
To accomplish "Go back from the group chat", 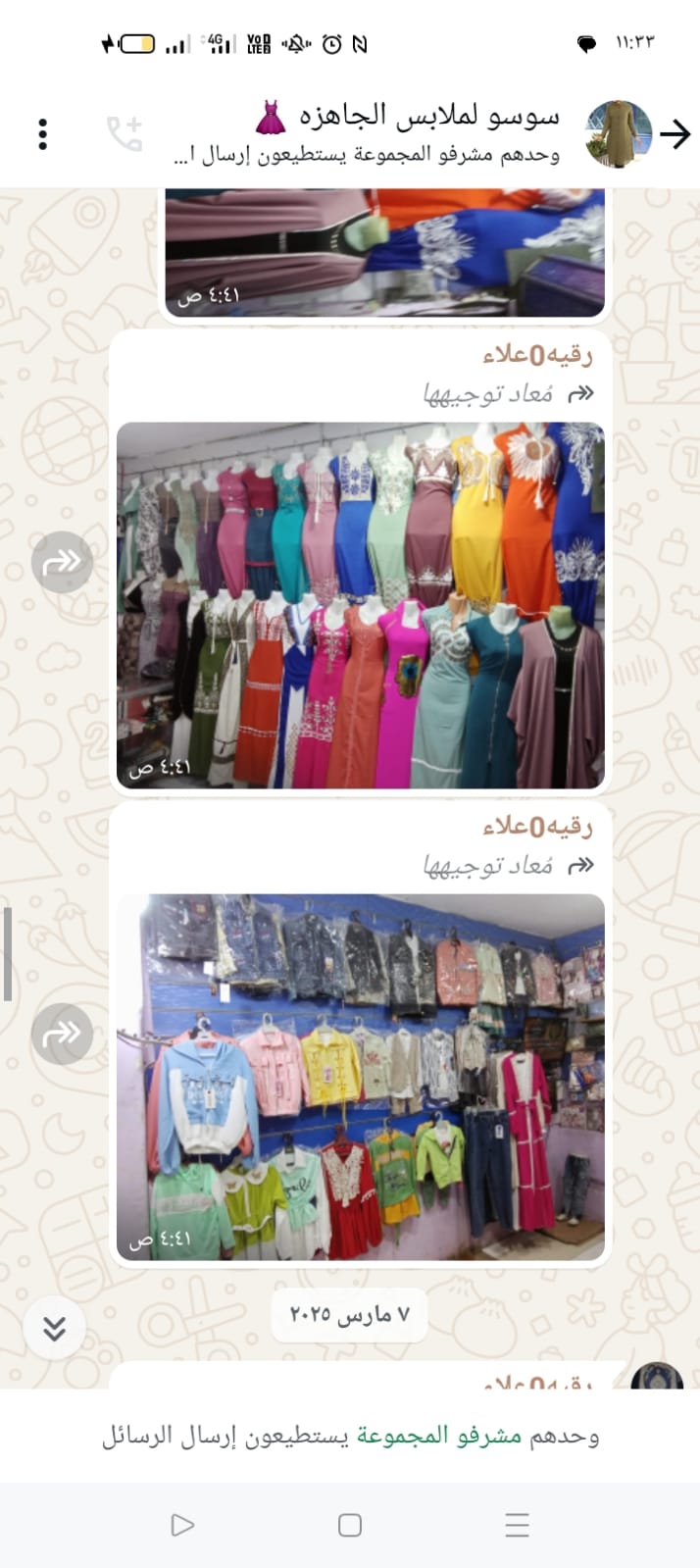I will coord(675,133).
